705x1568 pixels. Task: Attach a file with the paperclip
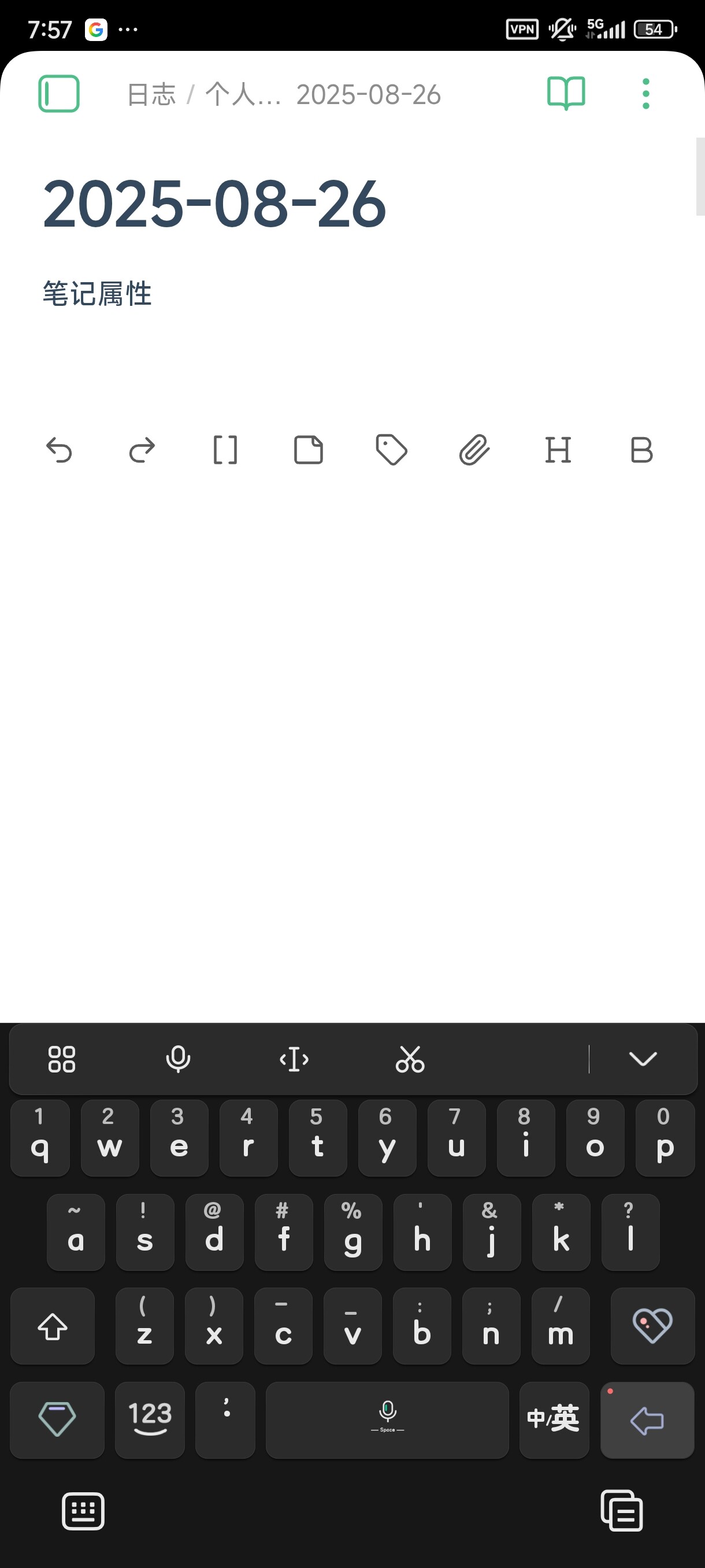[474, 450]
